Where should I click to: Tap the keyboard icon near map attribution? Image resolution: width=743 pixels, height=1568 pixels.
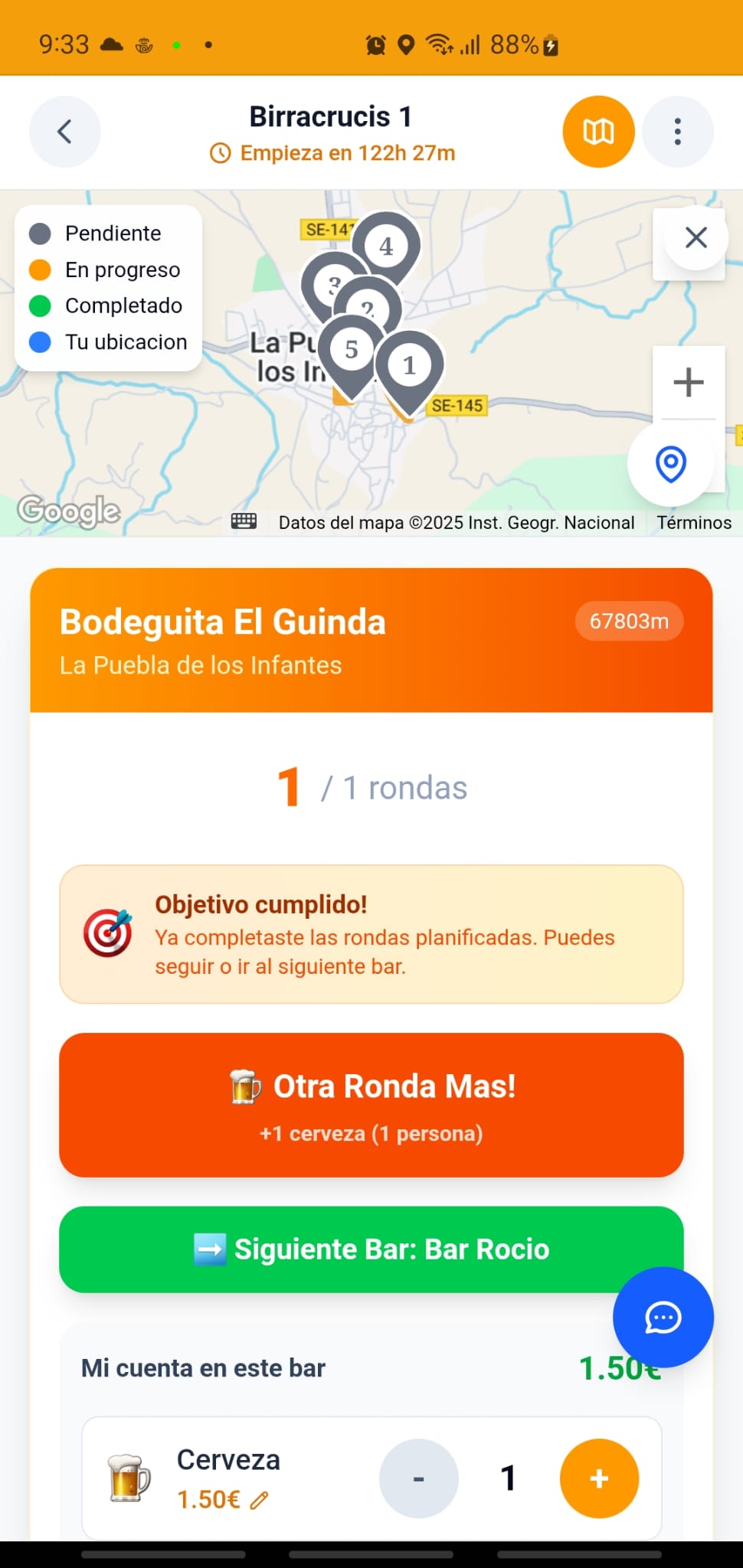click(x=244, y=521)
